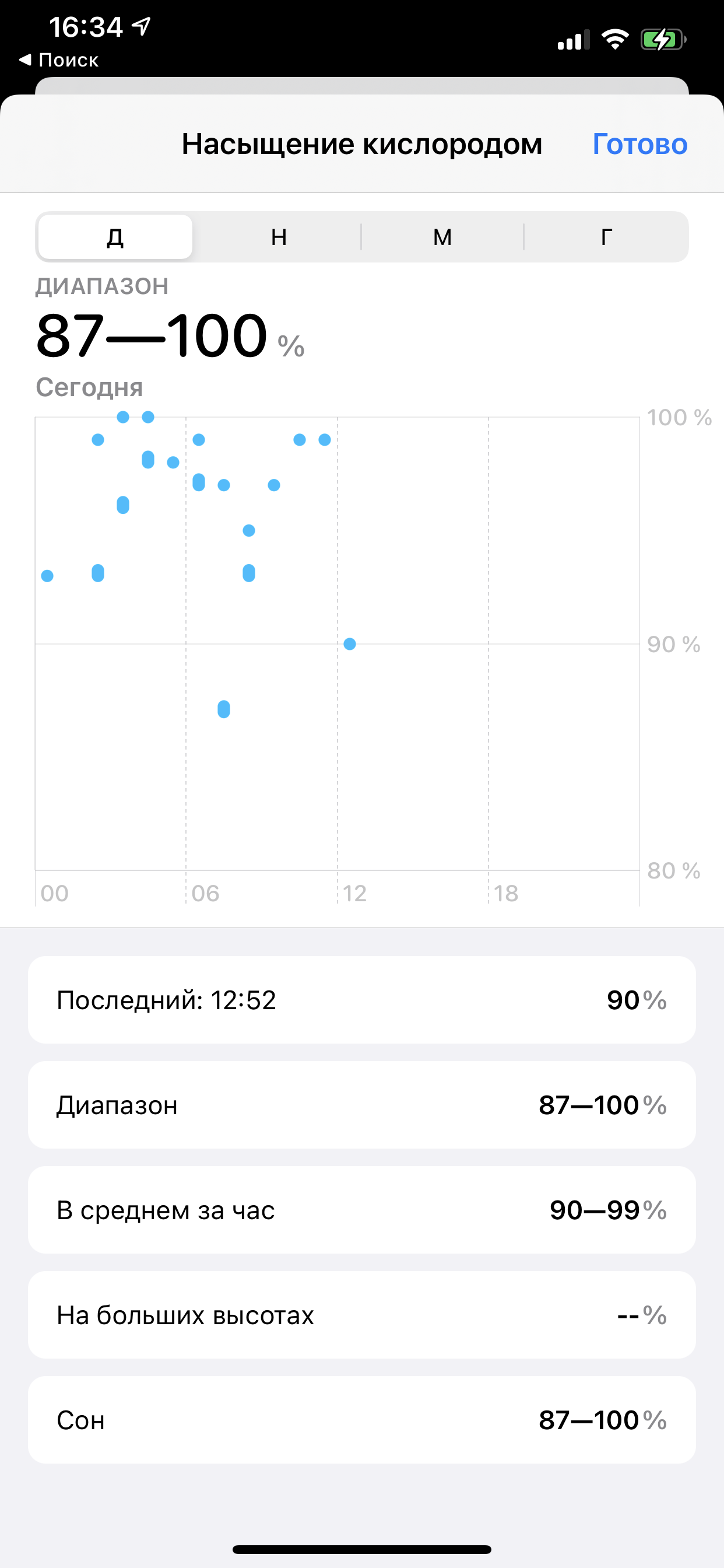This screenshot has width=724, height=1568.
Task: Select the Сон row
Action: [x=361, y=1420]
